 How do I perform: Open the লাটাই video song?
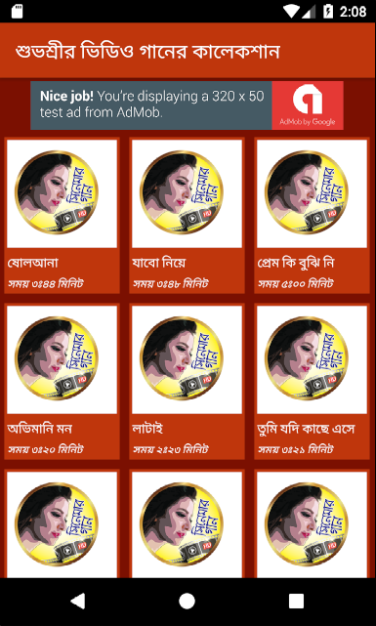tap(187, 381)
